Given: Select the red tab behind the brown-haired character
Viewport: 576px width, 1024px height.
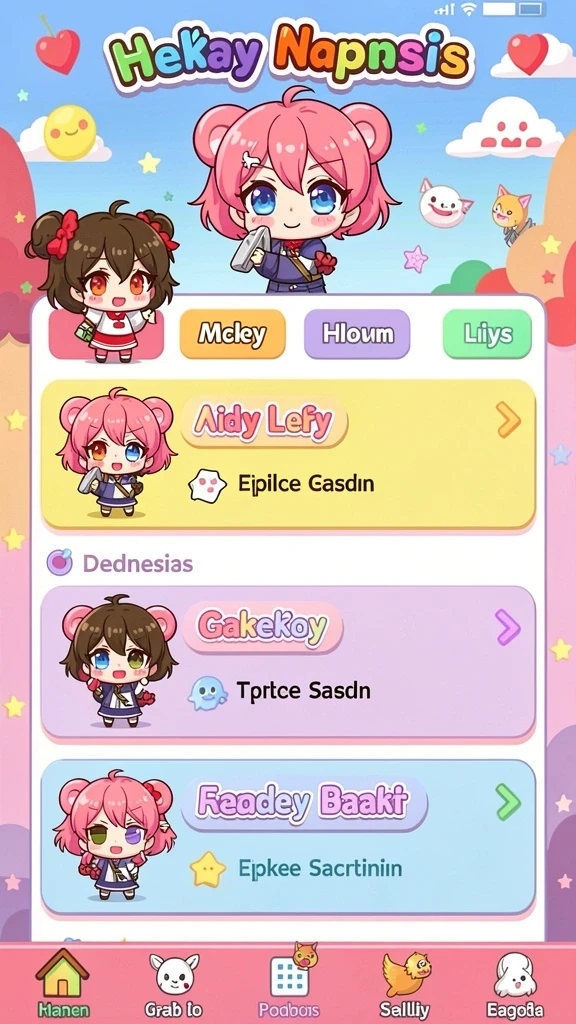Looking at the screenshot, I should click(106, 334).
